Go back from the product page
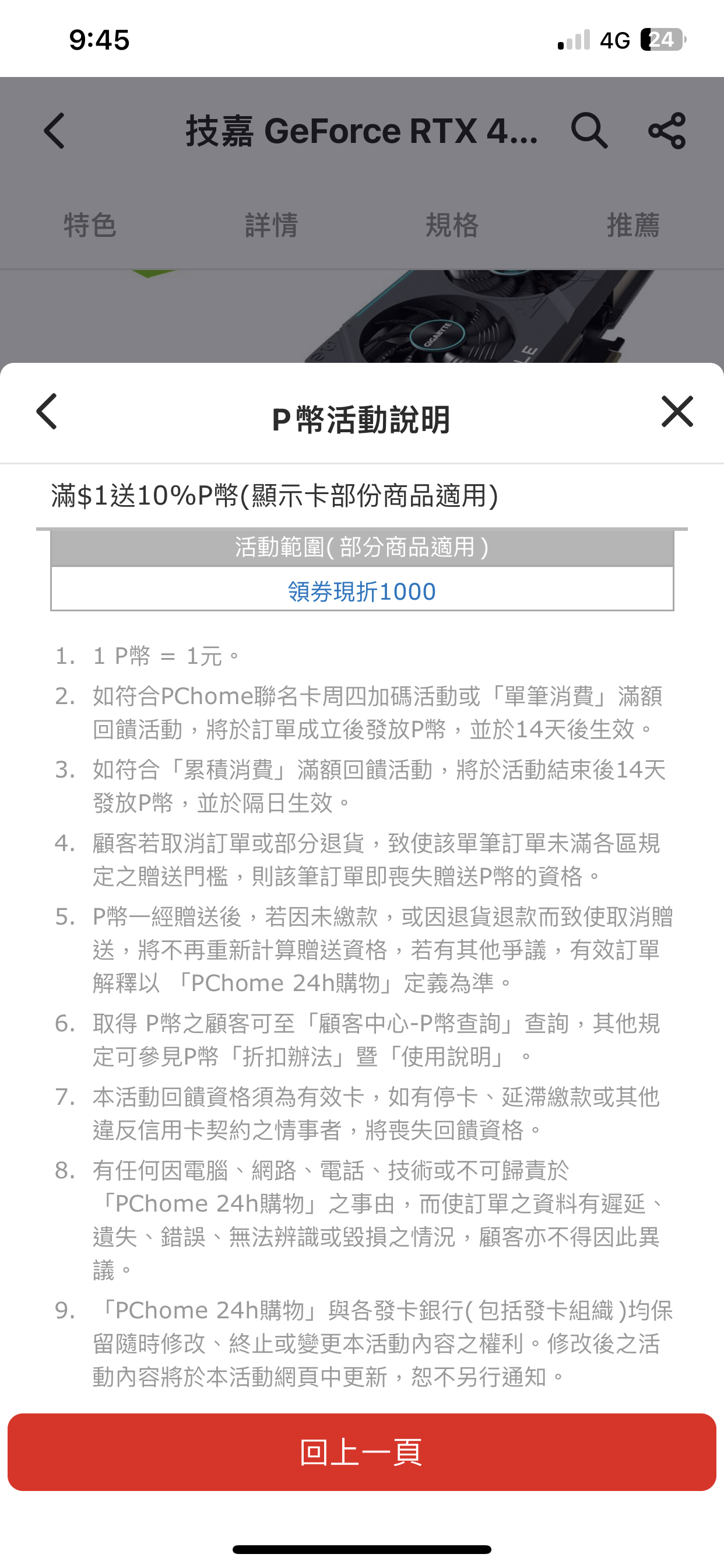This screenshot has height=1568, width=724. 55,131
